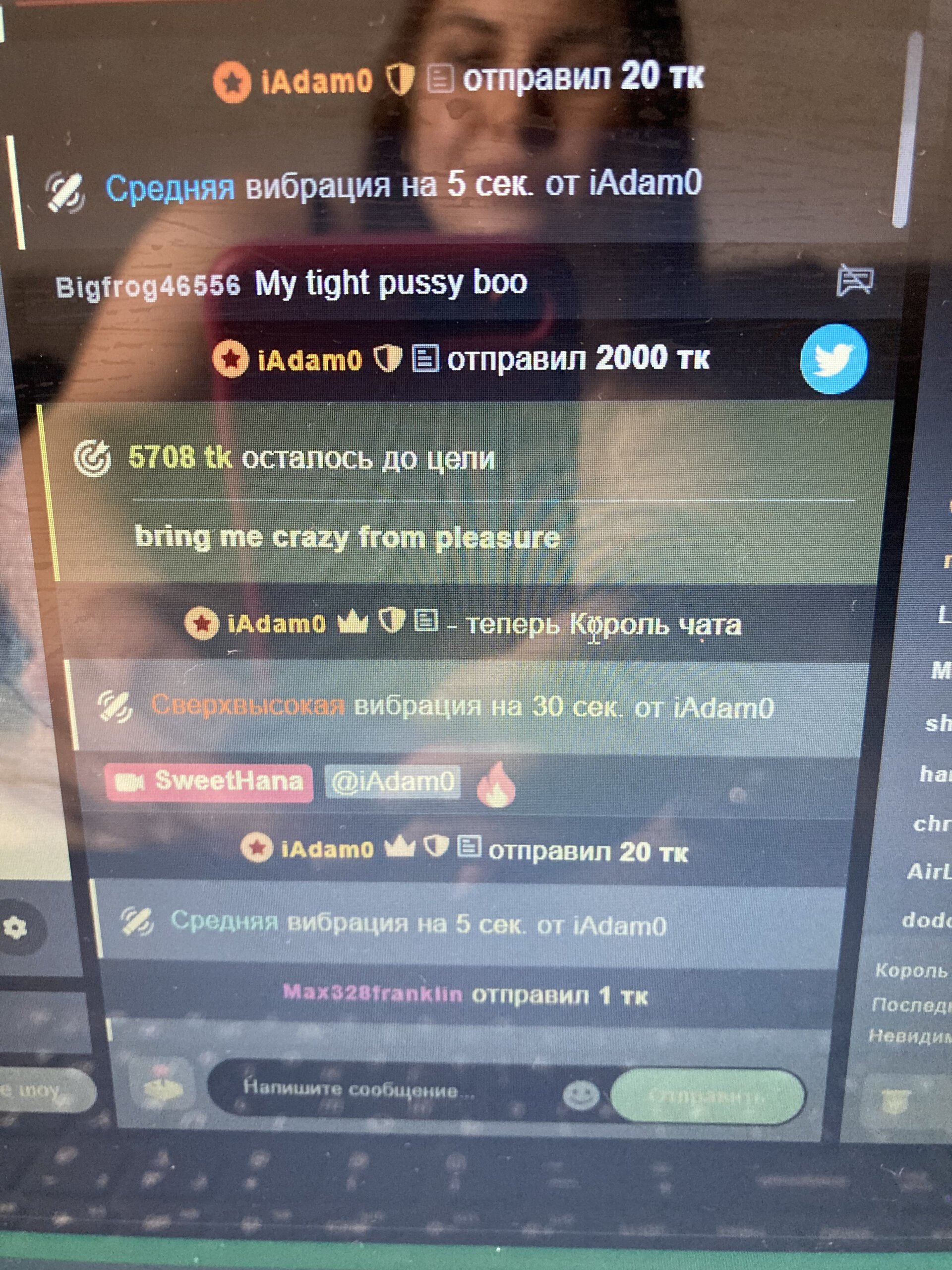Screen dimensions: 952x1270
Task: Open Bigfrog46556's user profile
Action: pyautogui.click(x=147, y=286)
